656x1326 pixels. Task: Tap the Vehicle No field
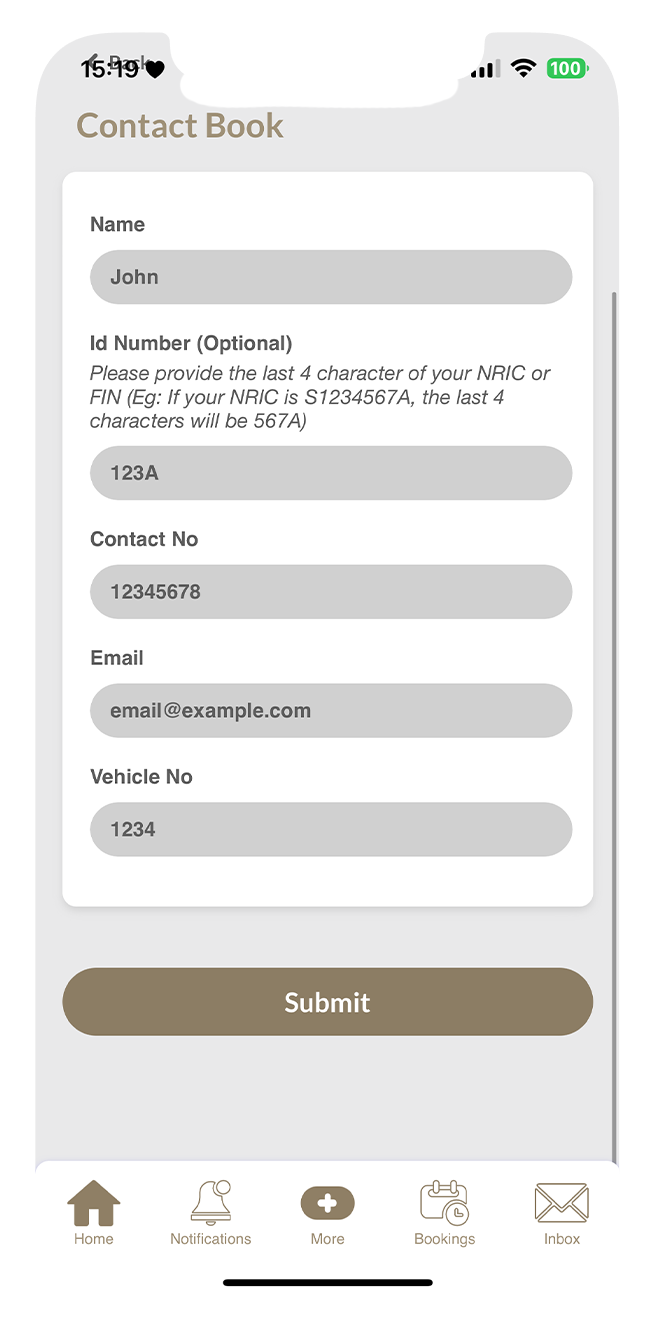(x=330, y=829)
